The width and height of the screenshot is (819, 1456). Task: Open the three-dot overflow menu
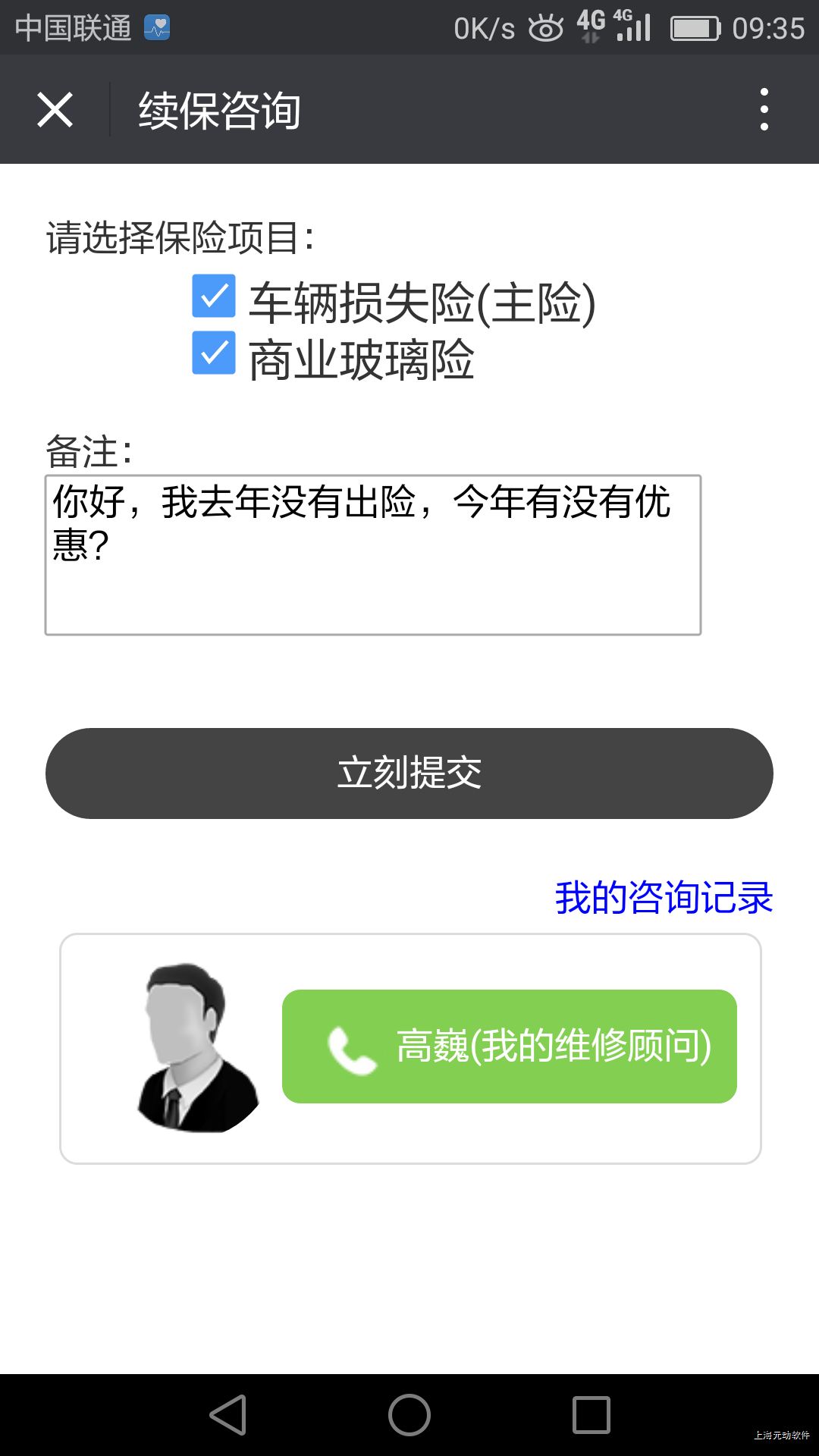coord(764,109)
